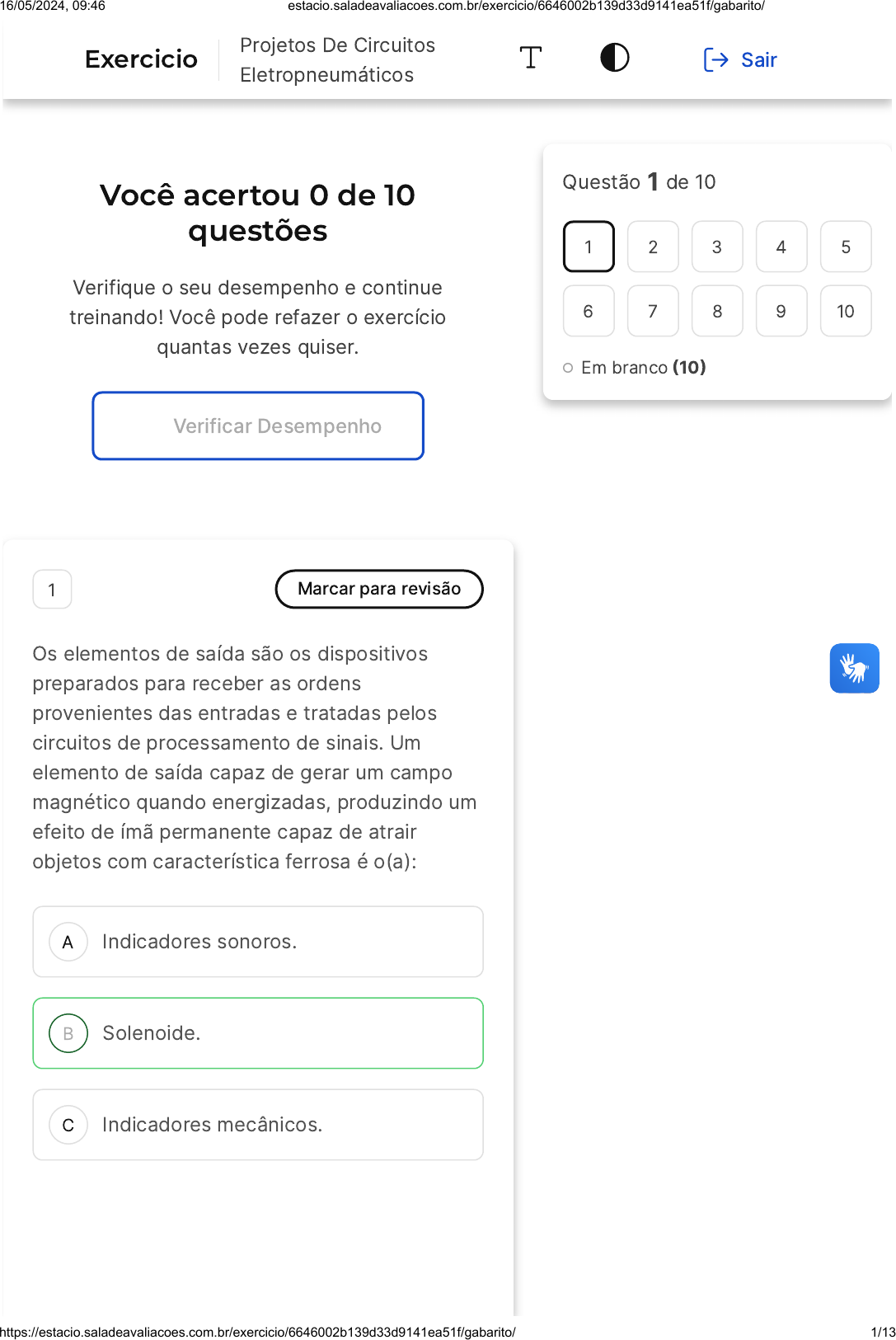Go to question 2
The width and height of the screenshot is (896, 1340).
pyautogui.click(x=653, y=247)
